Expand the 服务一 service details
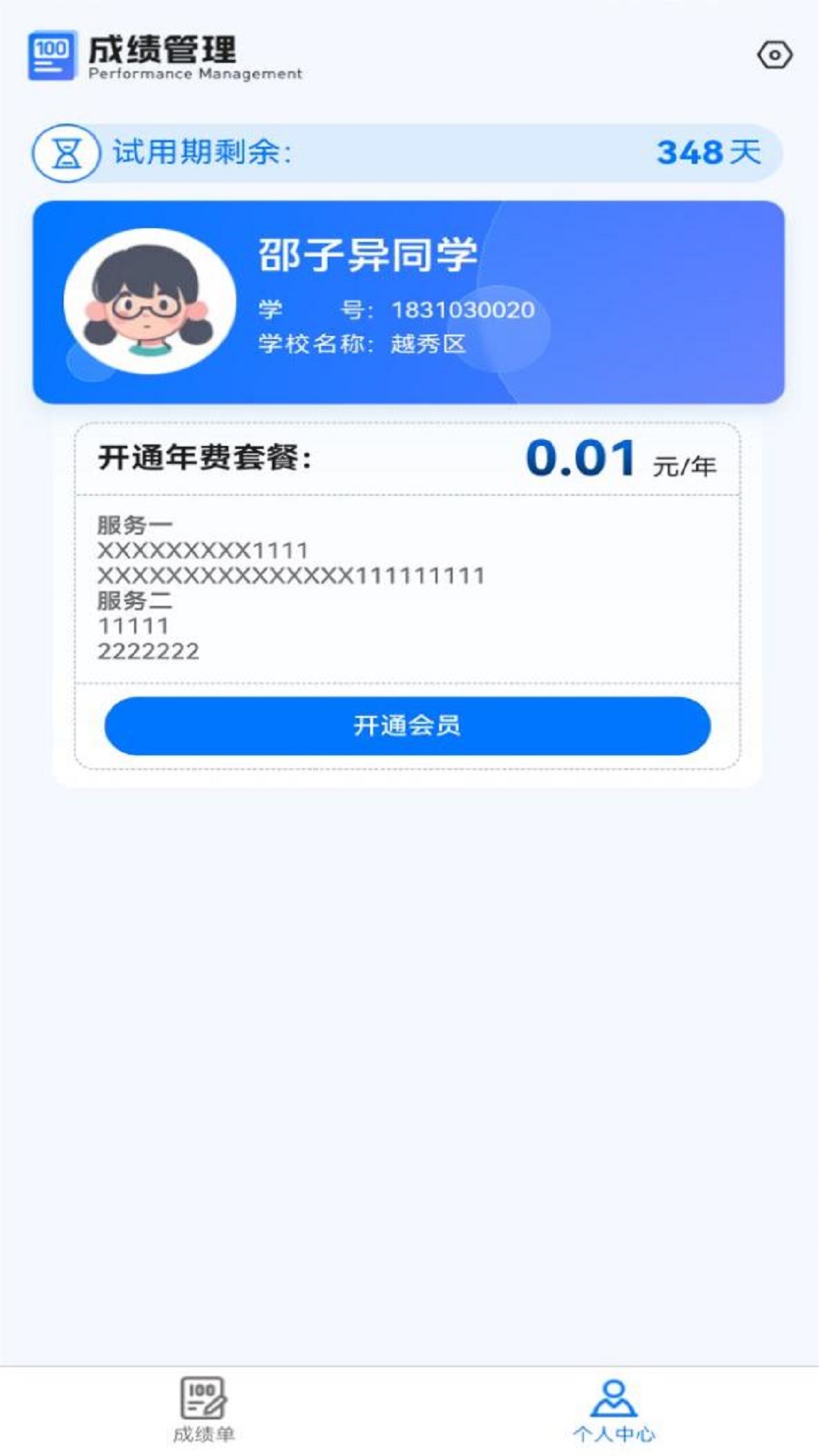The height and width of the screenshot is (1456, 819). [133, 525]
